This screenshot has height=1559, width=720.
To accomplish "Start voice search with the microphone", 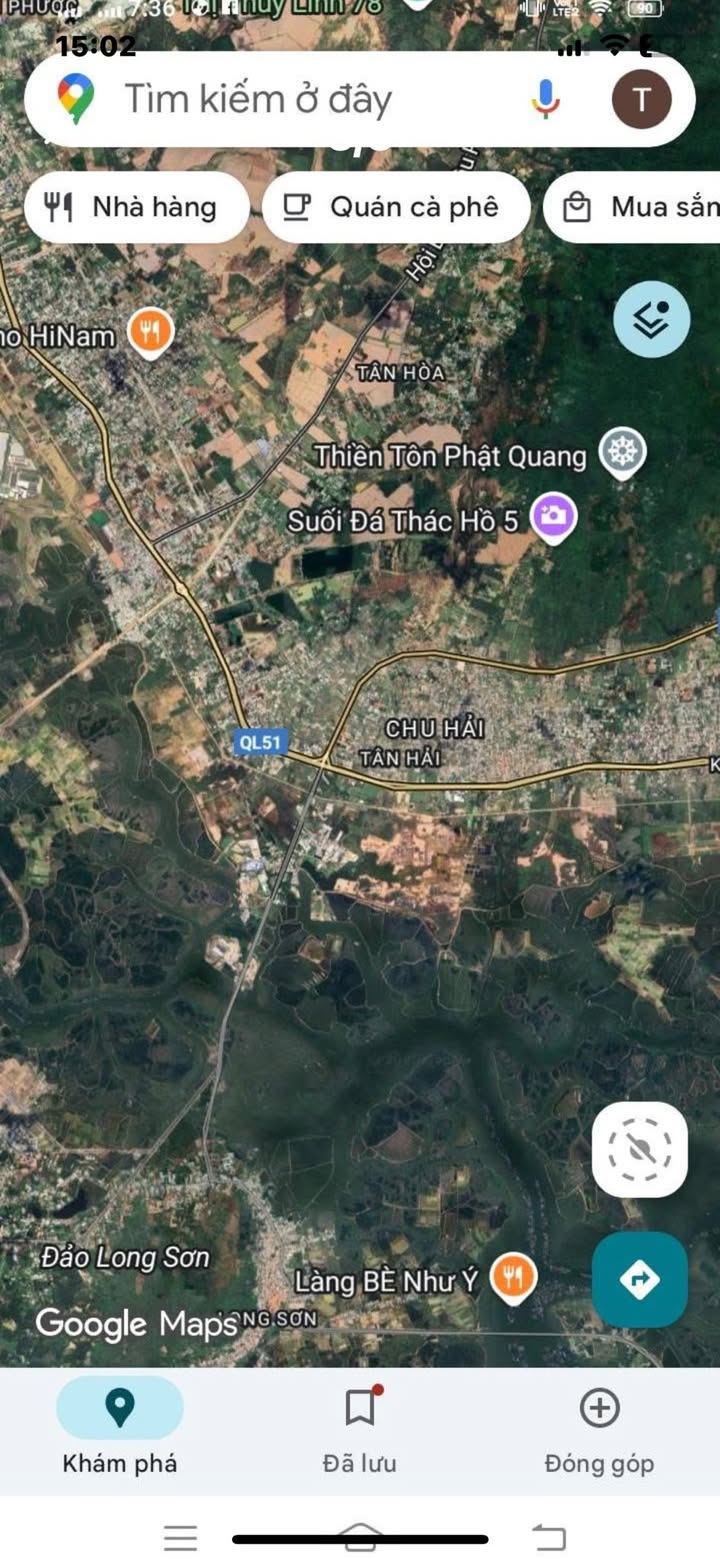I will click(545, 99).
